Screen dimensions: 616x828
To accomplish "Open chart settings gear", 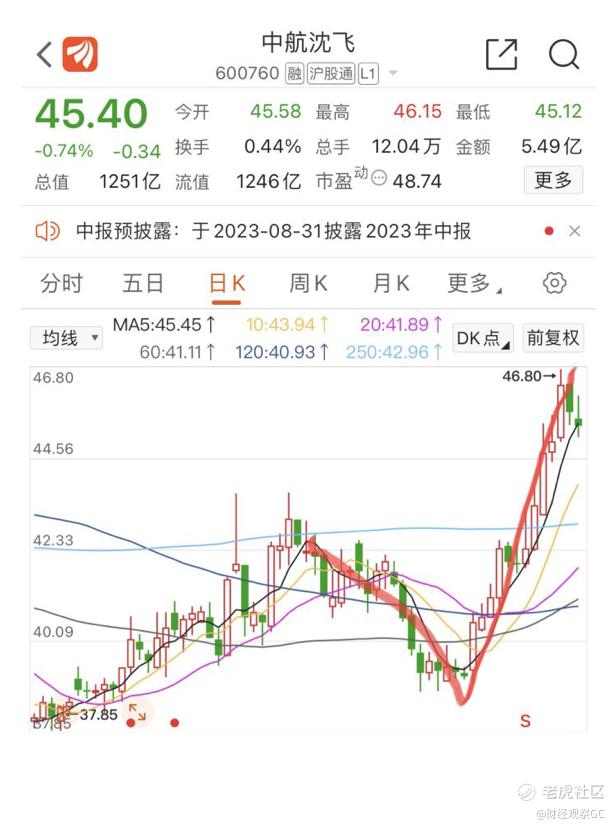I will coord(555,284).
